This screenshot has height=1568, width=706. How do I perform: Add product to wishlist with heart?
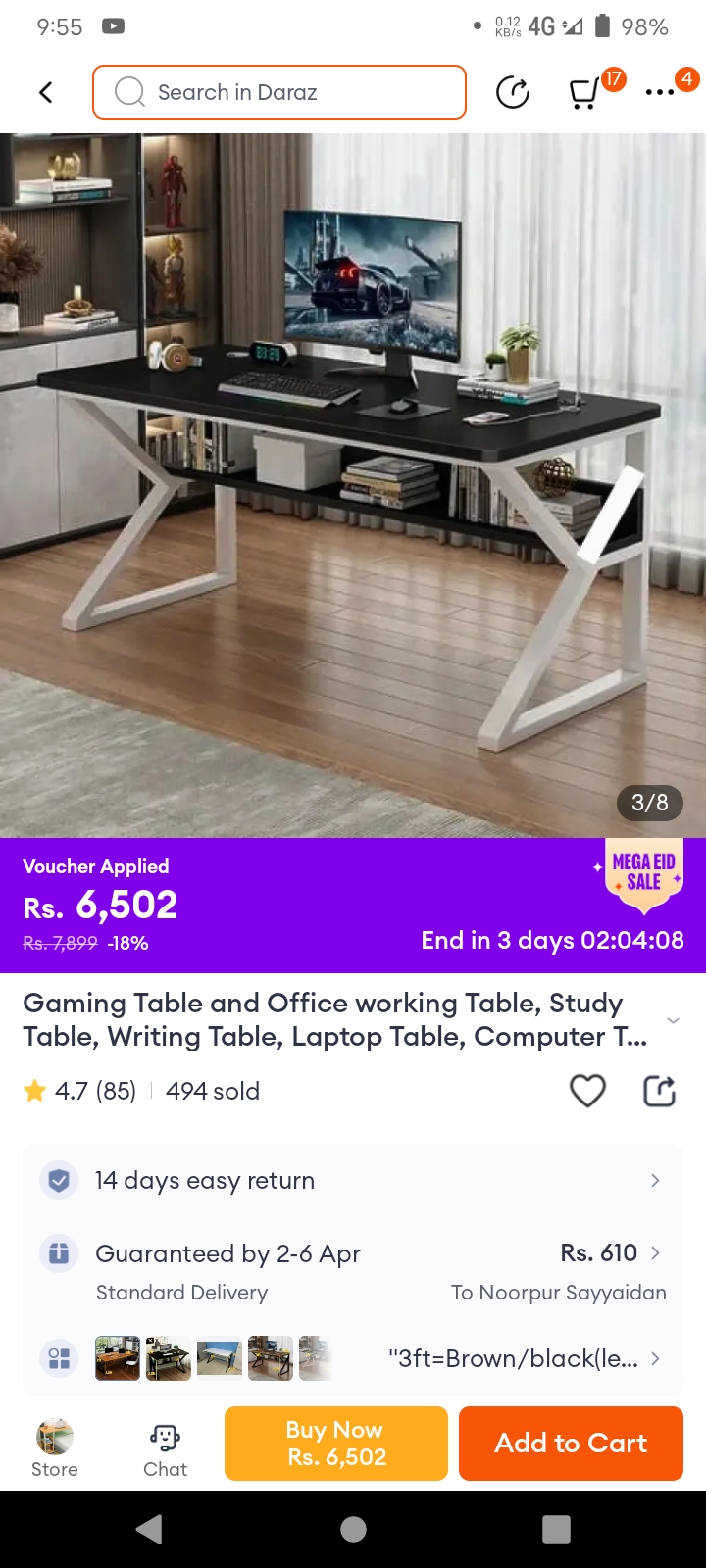point(587,1091)
